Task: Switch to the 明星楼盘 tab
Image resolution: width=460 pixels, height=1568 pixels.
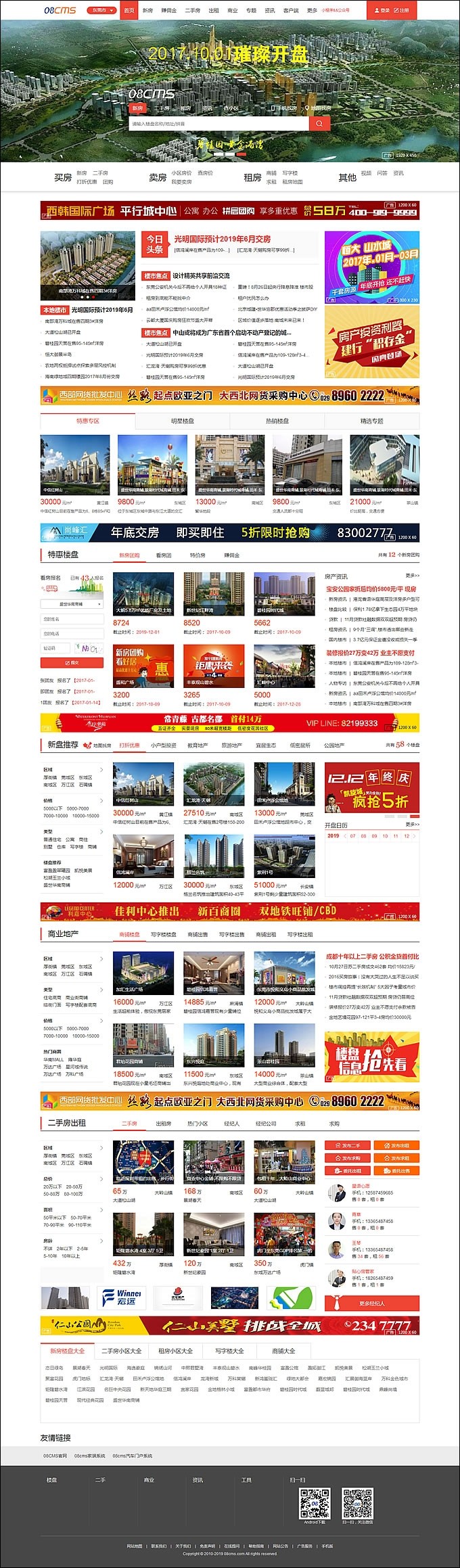Action: click(183, 421)
